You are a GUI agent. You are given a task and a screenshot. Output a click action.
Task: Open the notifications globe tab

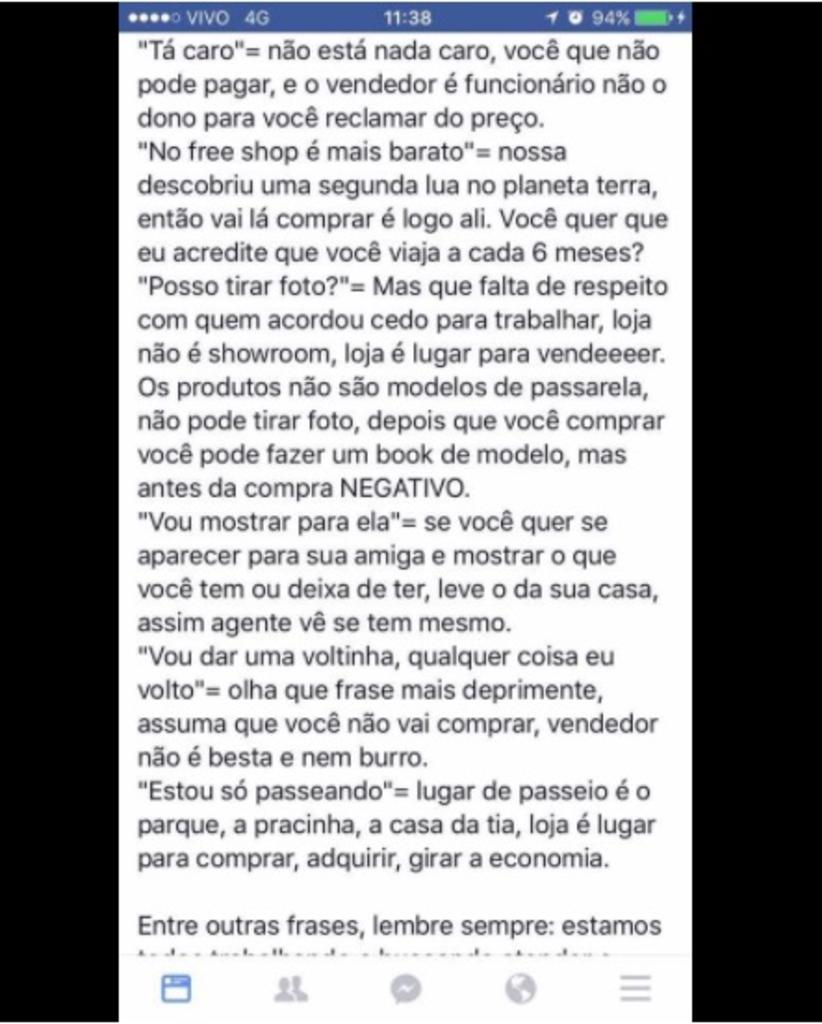point(520,989)
